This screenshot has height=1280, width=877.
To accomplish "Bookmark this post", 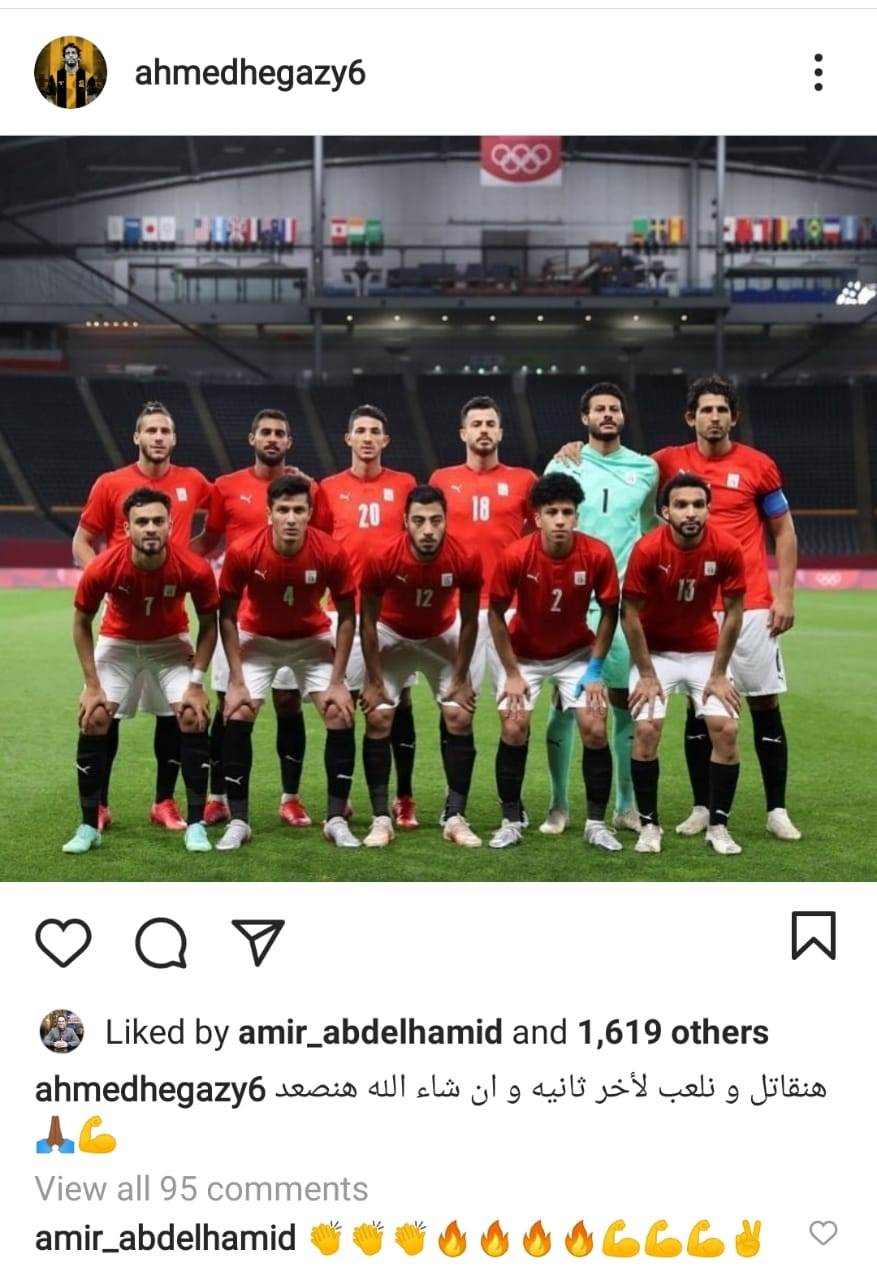I will tap(813, 936).
